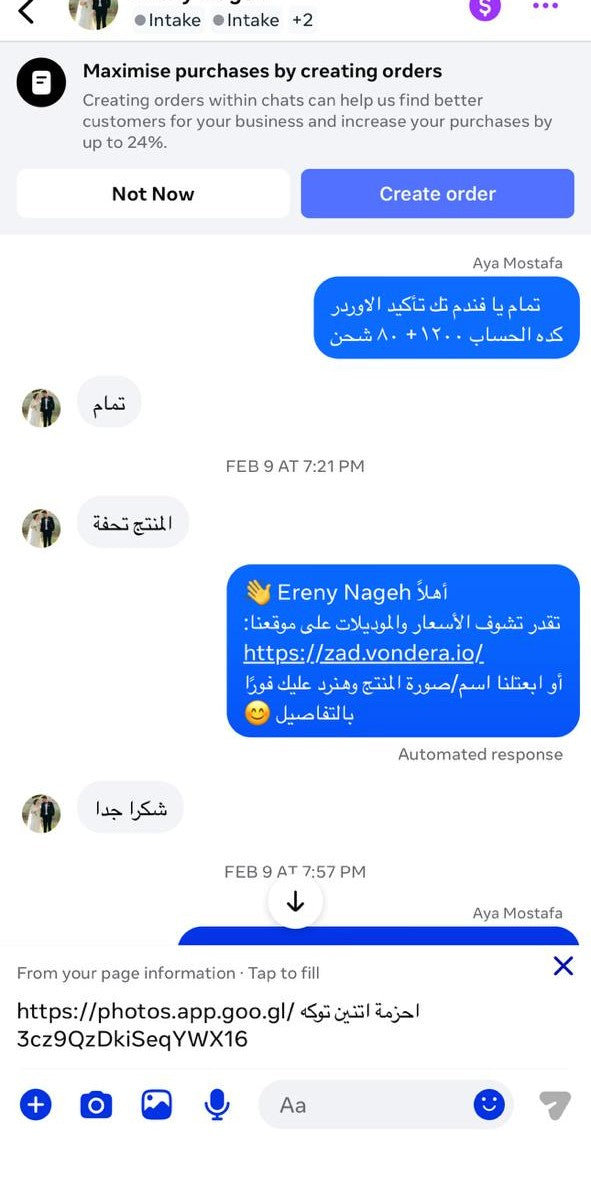Tap the Create order button
This screenshot has height=1187, width=591.
tap(437, 194)
